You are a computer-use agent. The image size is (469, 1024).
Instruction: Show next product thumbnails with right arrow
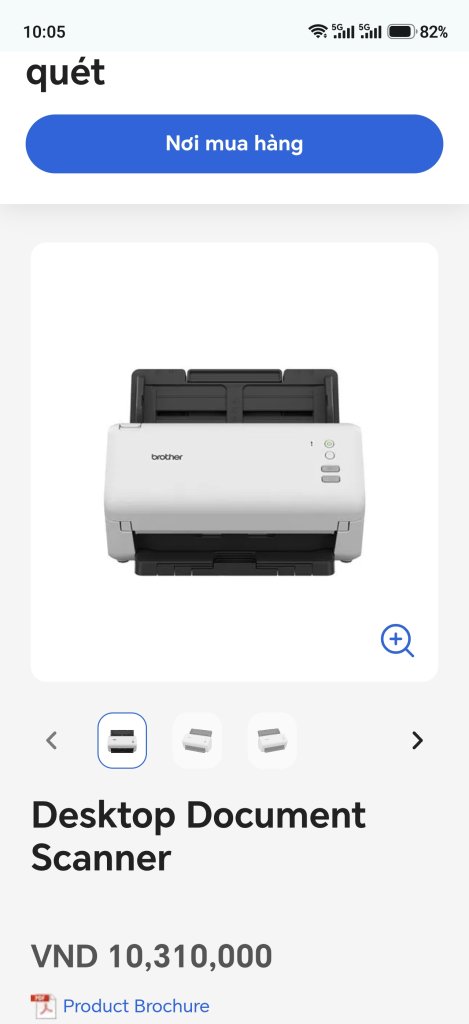417,741
